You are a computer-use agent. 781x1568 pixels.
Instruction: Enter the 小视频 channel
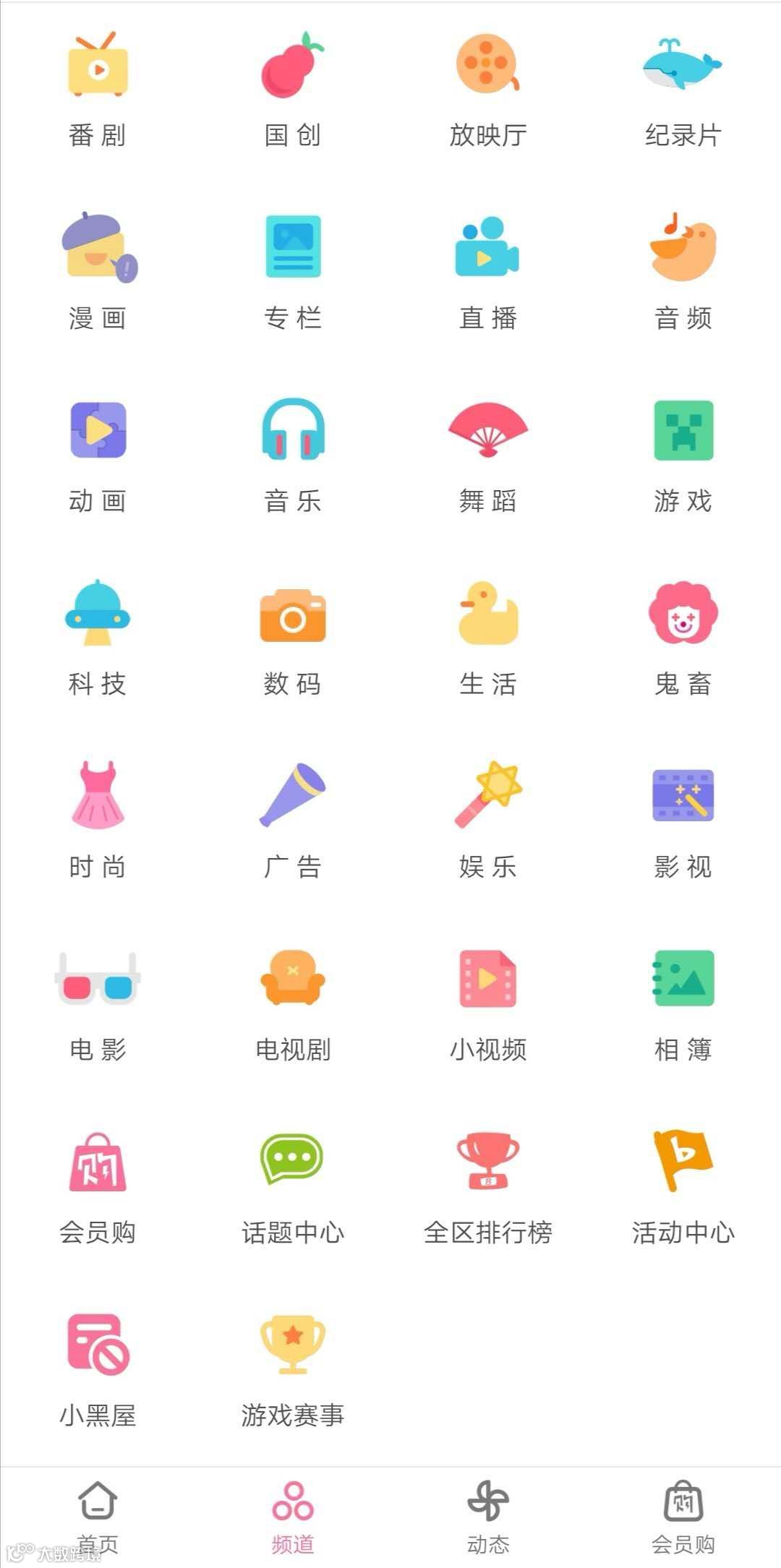488,980
